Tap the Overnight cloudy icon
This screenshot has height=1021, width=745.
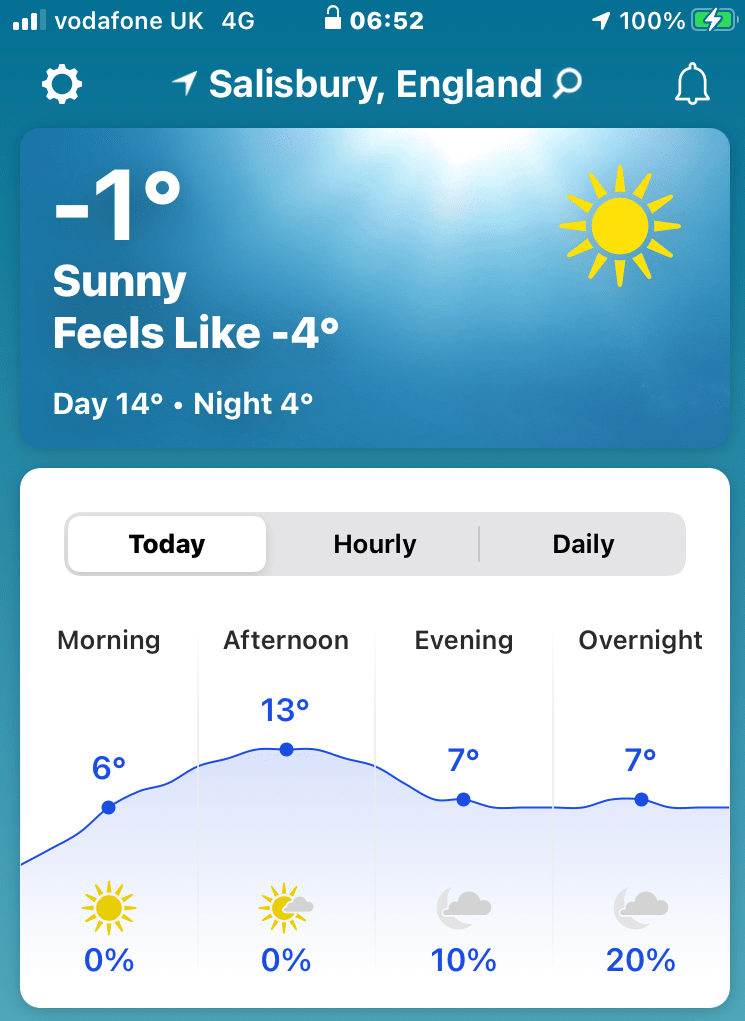[640, 907]
